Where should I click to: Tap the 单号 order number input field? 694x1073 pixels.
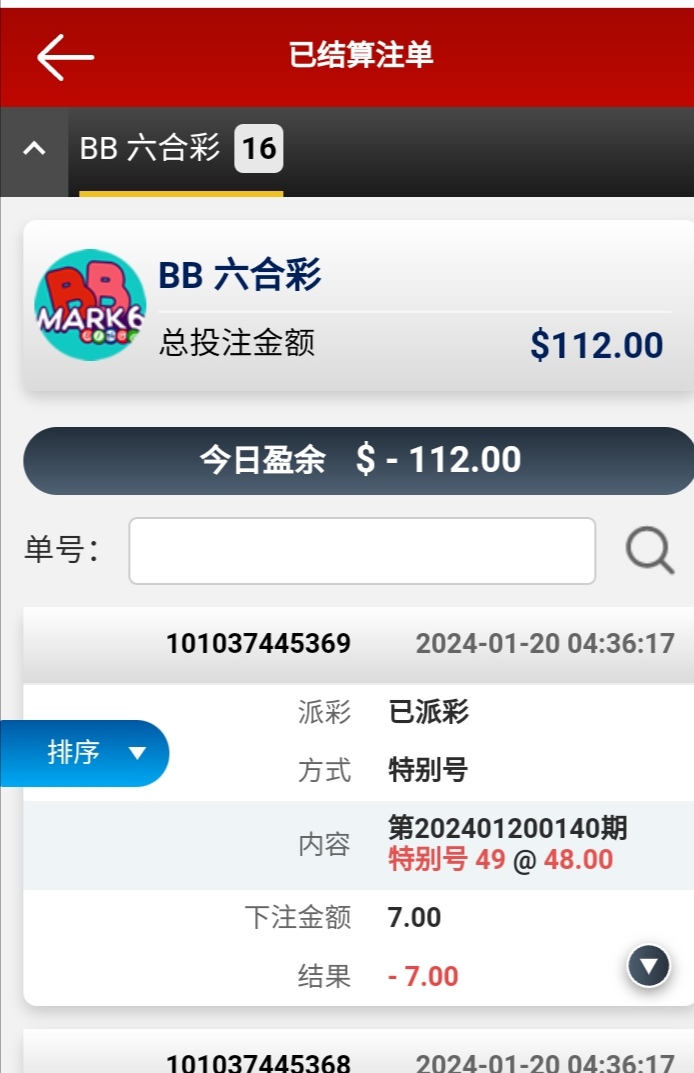click(x=362, y=551)
